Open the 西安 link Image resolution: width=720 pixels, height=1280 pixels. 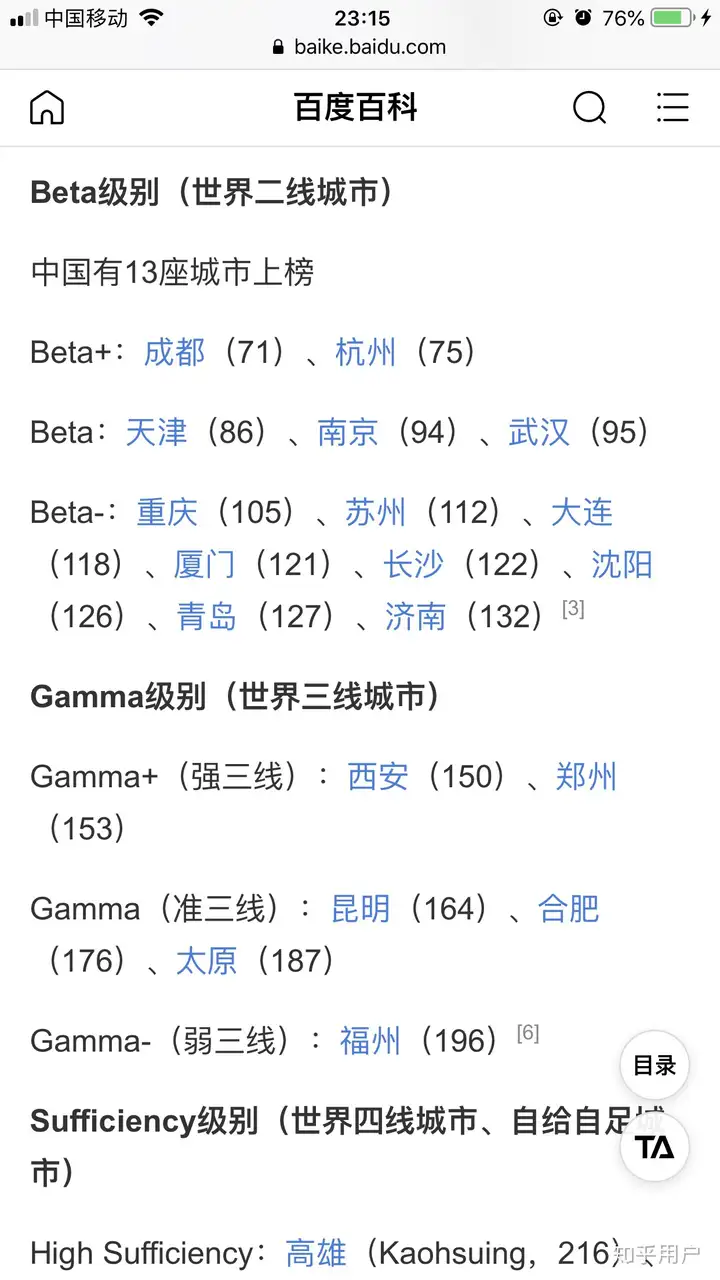click(x=378, y=776)
